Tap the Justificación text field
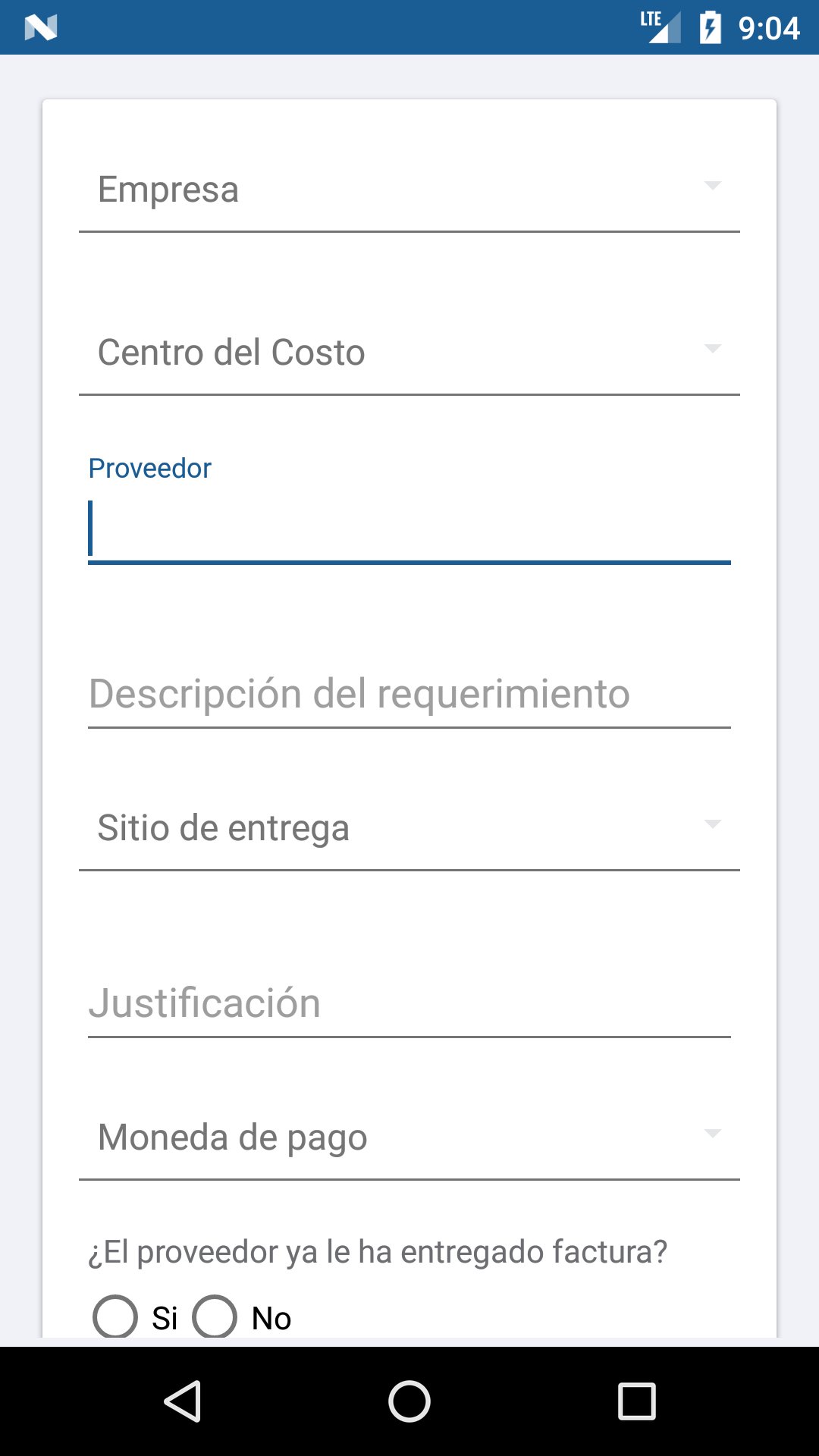819x1456 pixels. 409,1003
